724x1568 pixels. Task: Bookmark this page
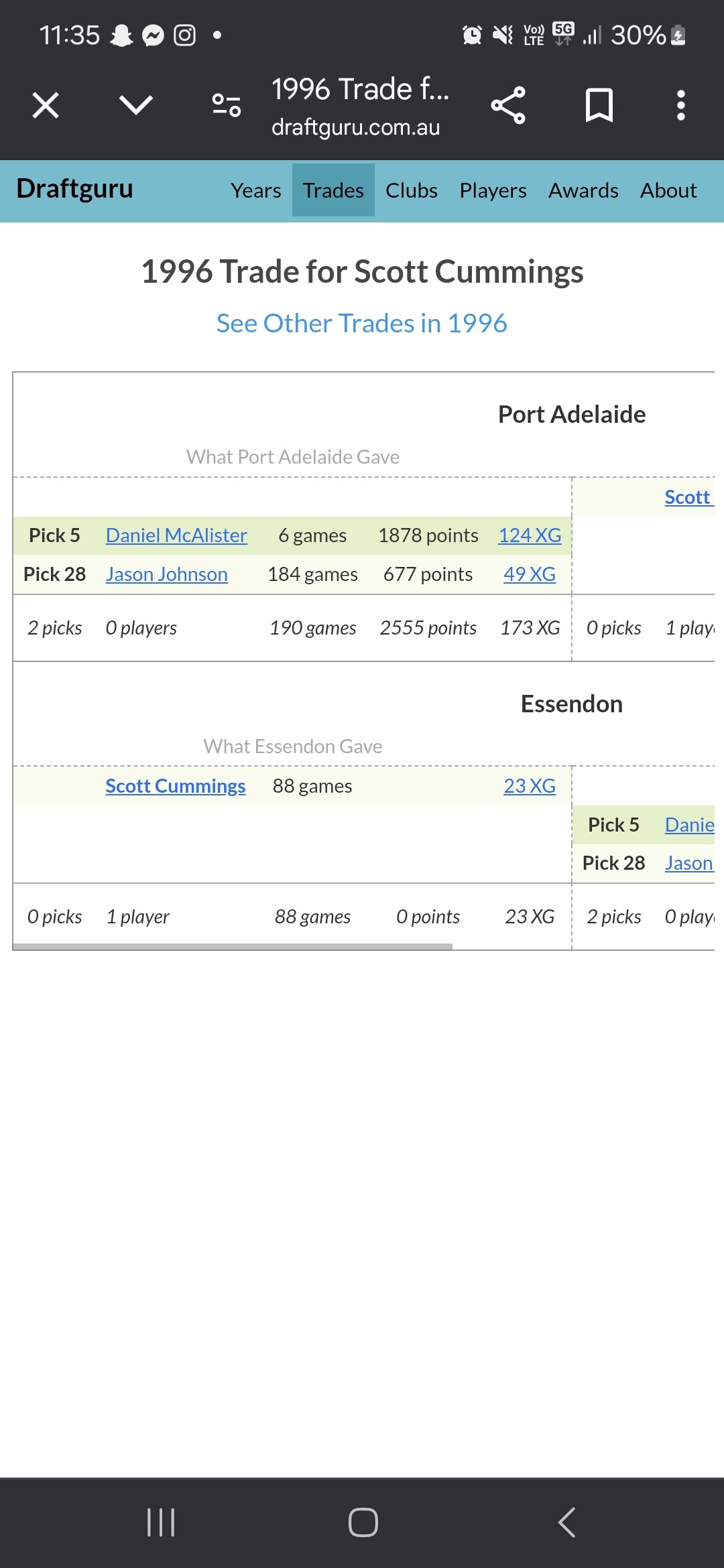tap(599, 106)
